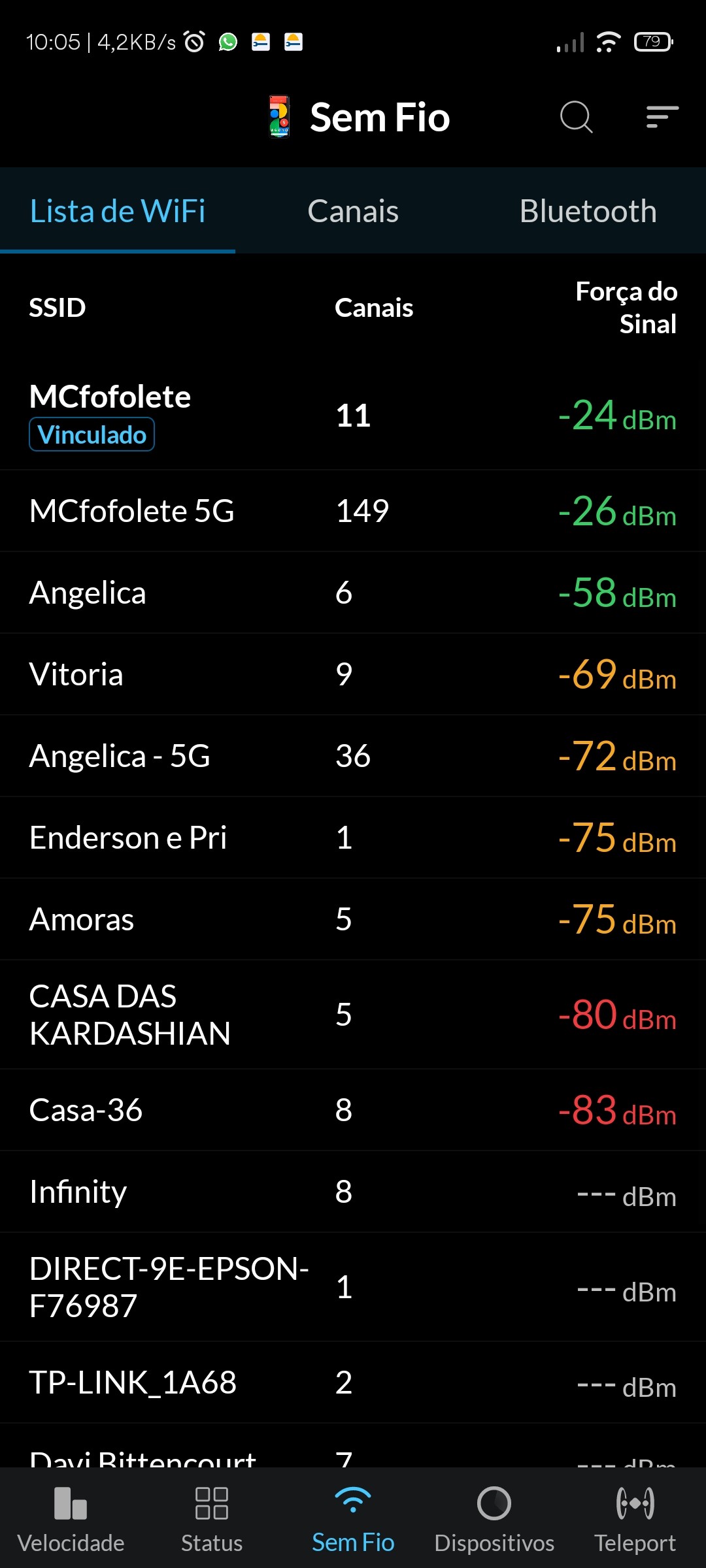Open the connected MCfofolete network details

353,416
